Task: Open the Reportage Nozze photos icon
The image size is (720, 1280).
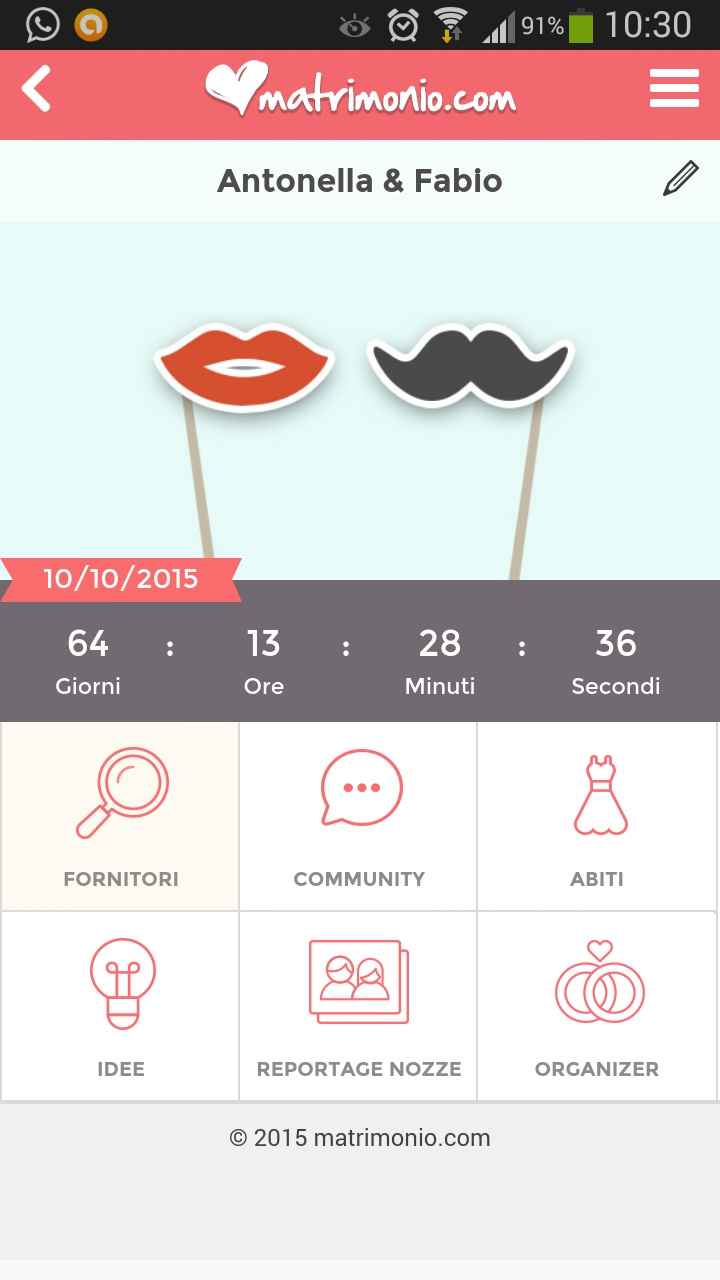Action: pyautogui.click(x=358, y=980)
